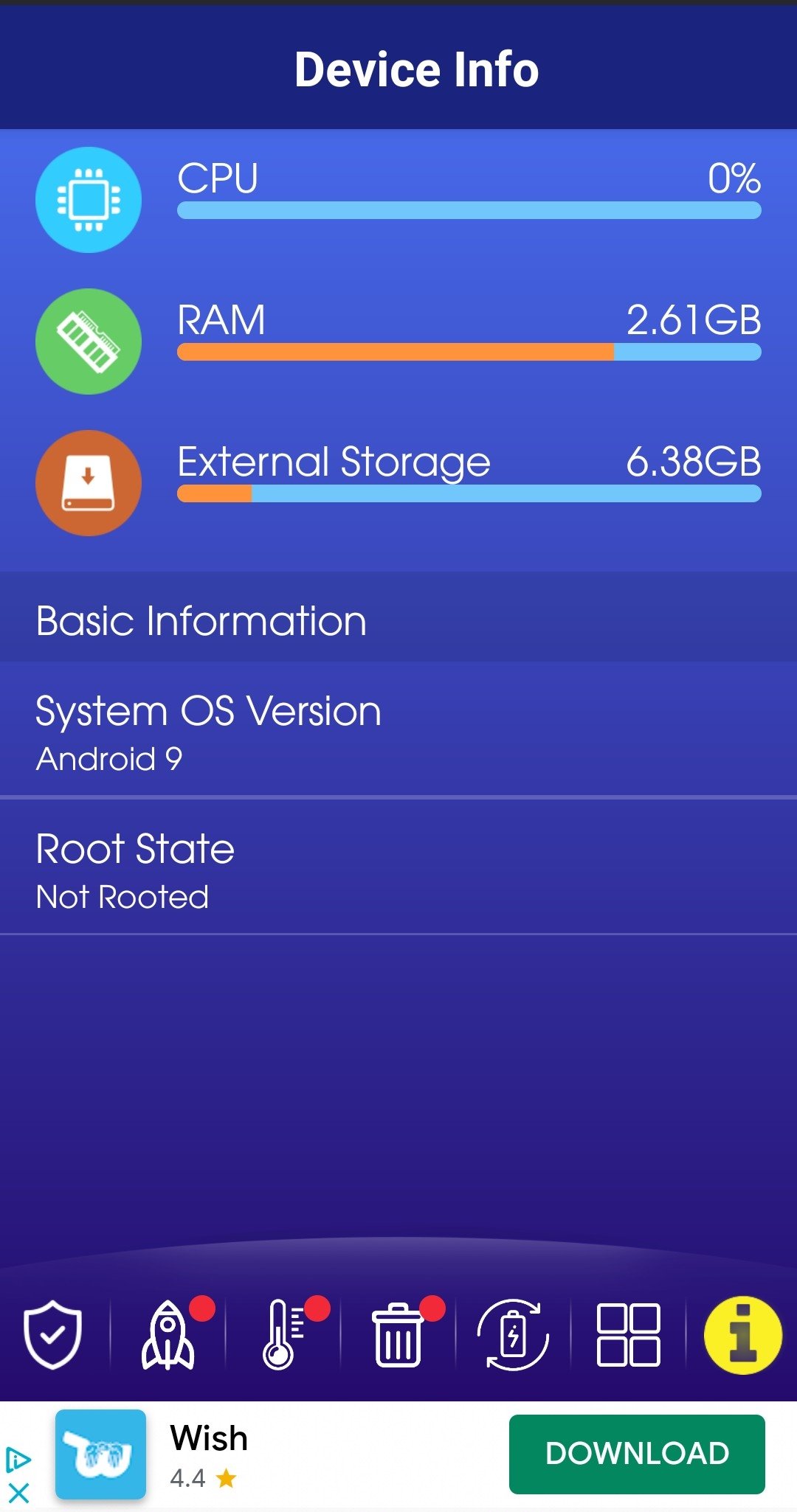Tap the DOWNLOAD button for Wish
The height and width of the screenshot is (1512, 797).
pyautogui.click(x=637, y=1454)
